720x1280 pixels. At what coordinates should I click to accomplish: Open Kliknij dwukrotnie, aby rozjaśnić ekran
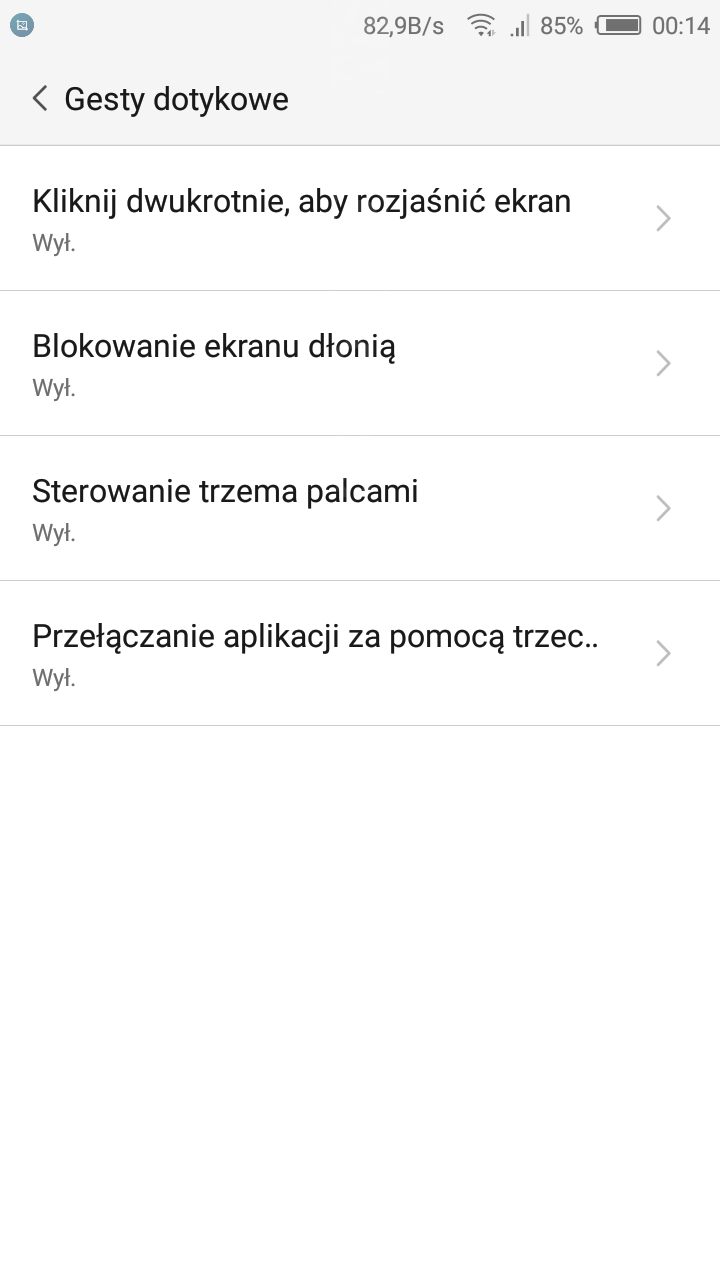click(x=360, y=218)
